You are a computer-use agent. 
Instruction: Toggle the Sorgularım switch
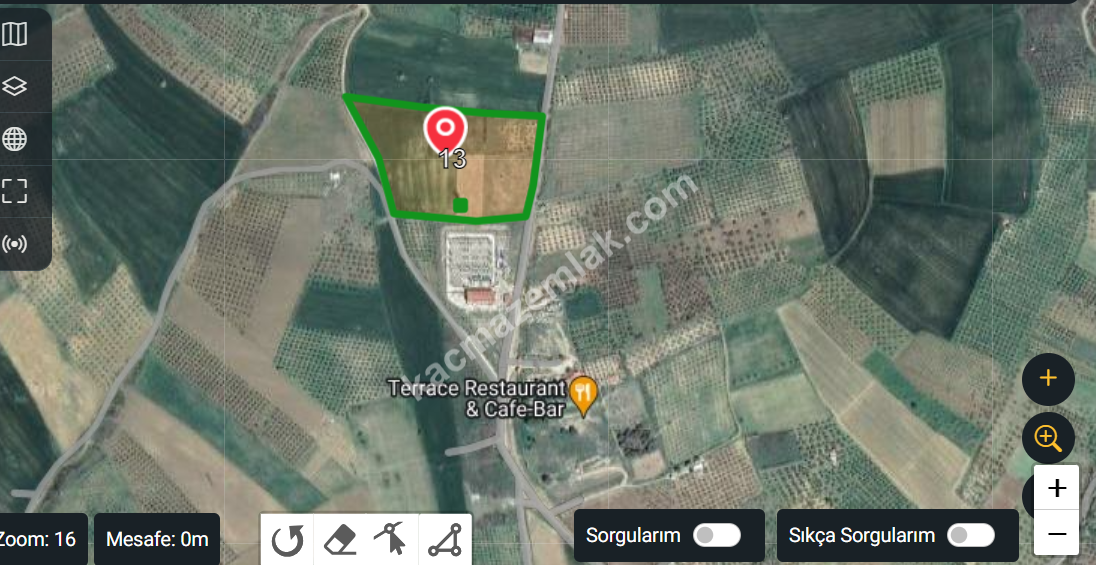click(x=717, y=536)
